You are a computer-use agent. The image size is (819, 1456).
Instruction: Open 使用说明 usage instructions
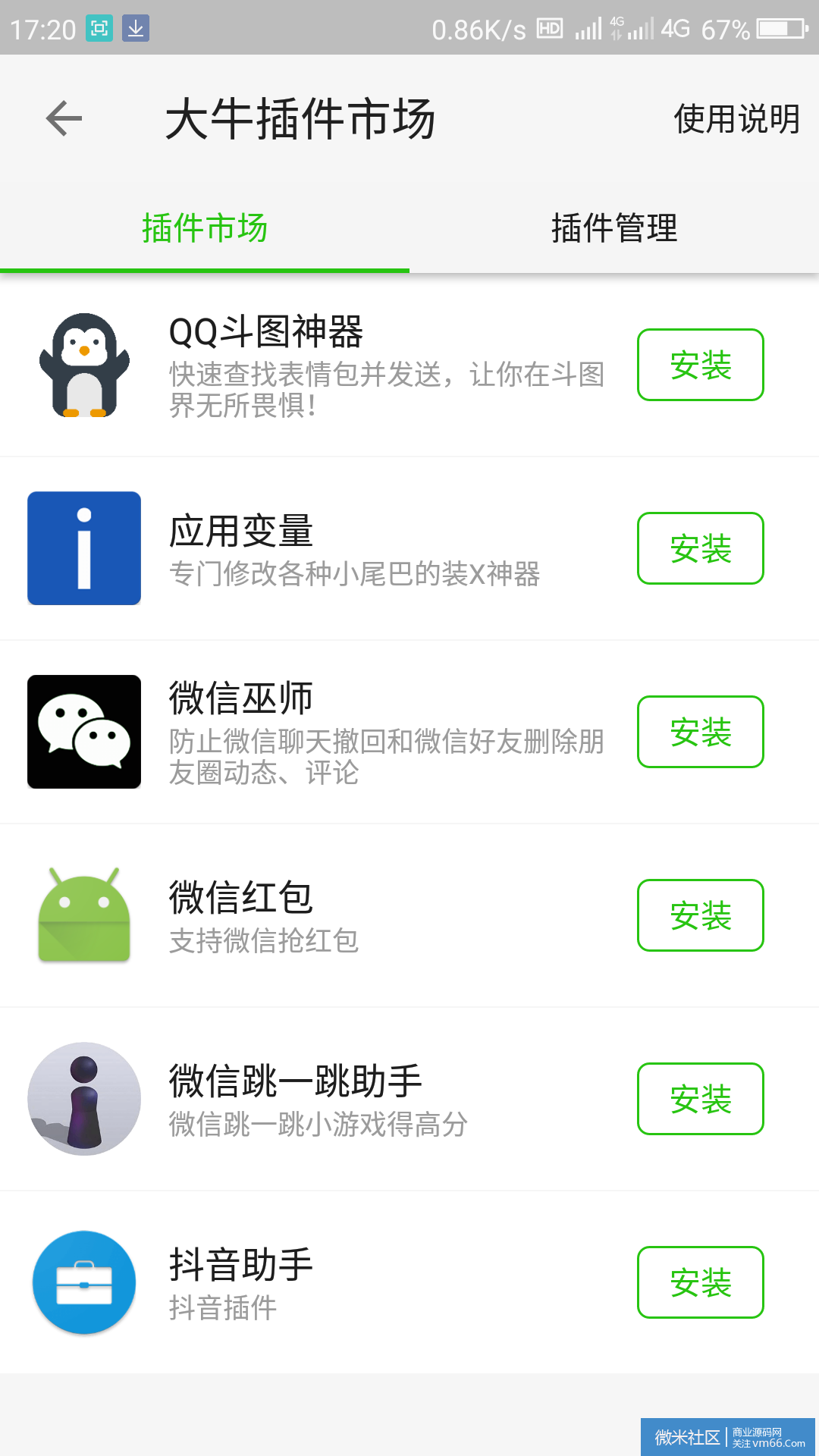click(737, 119)
